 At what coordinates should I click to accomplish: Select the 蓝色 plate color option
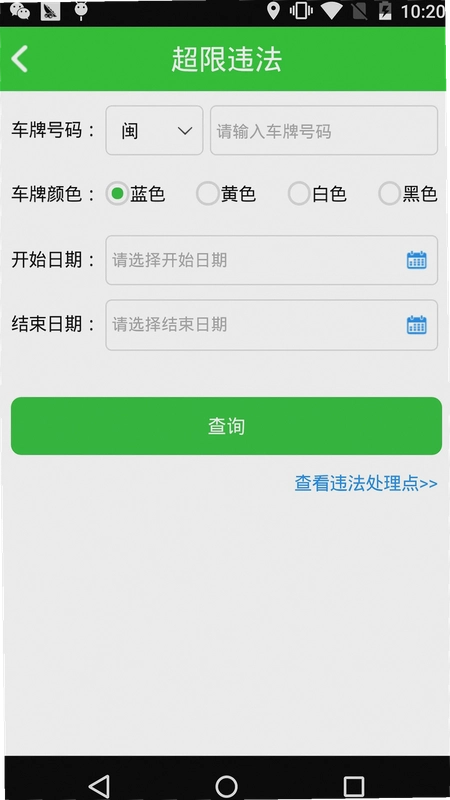136,194
